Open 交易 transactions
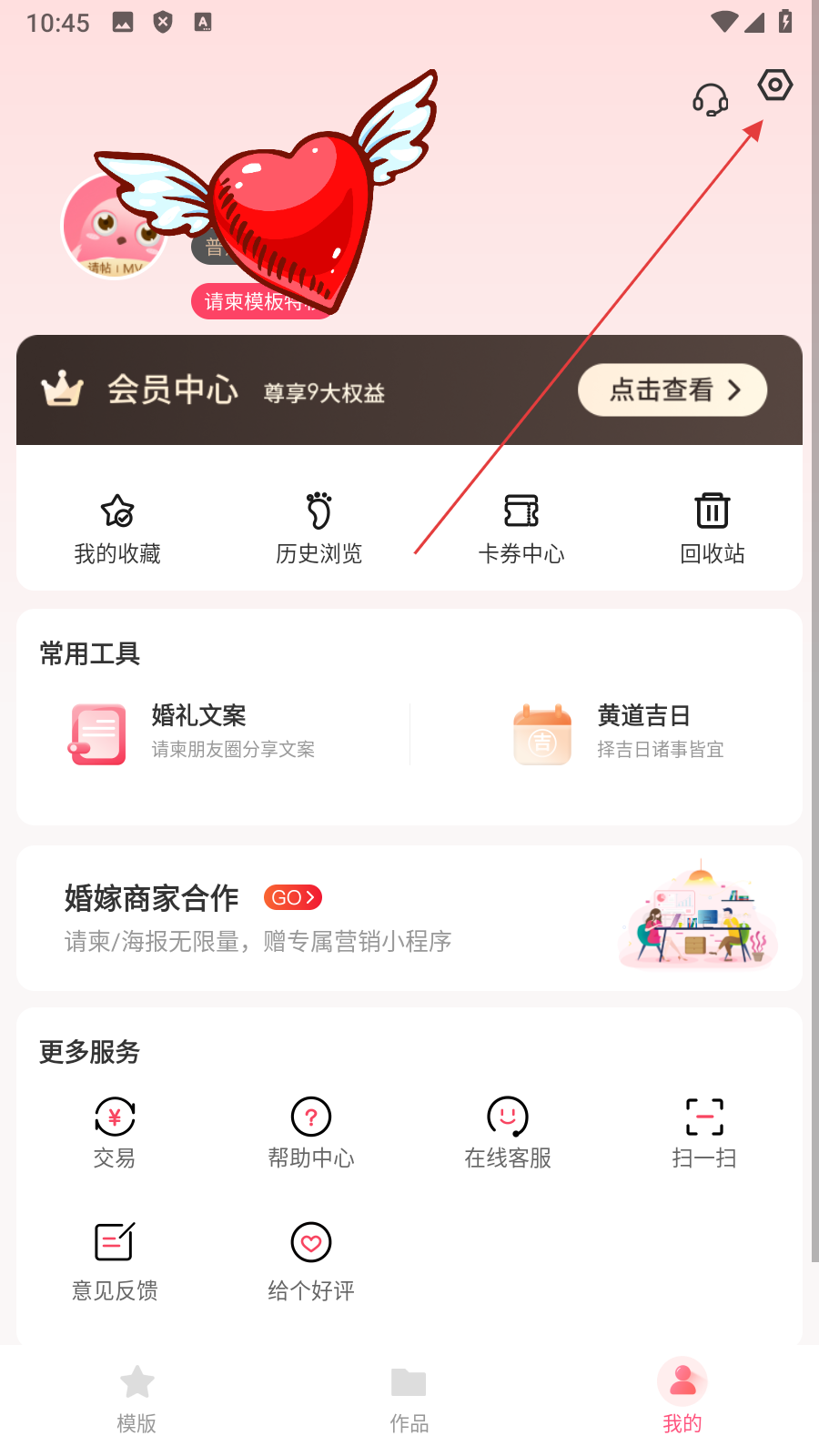819x1456 pixels. tap(115, 1133)
